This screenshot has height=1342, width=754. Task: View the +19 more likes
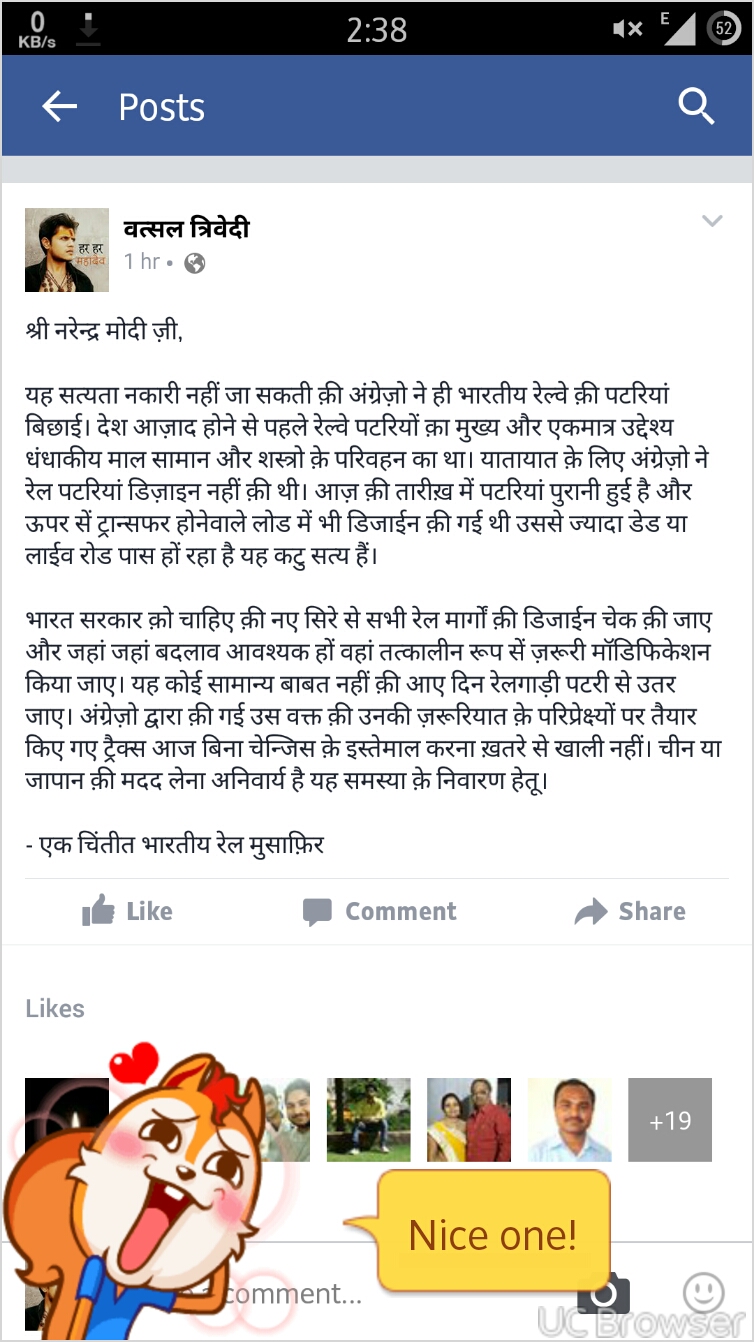(x=670, y=1120)
